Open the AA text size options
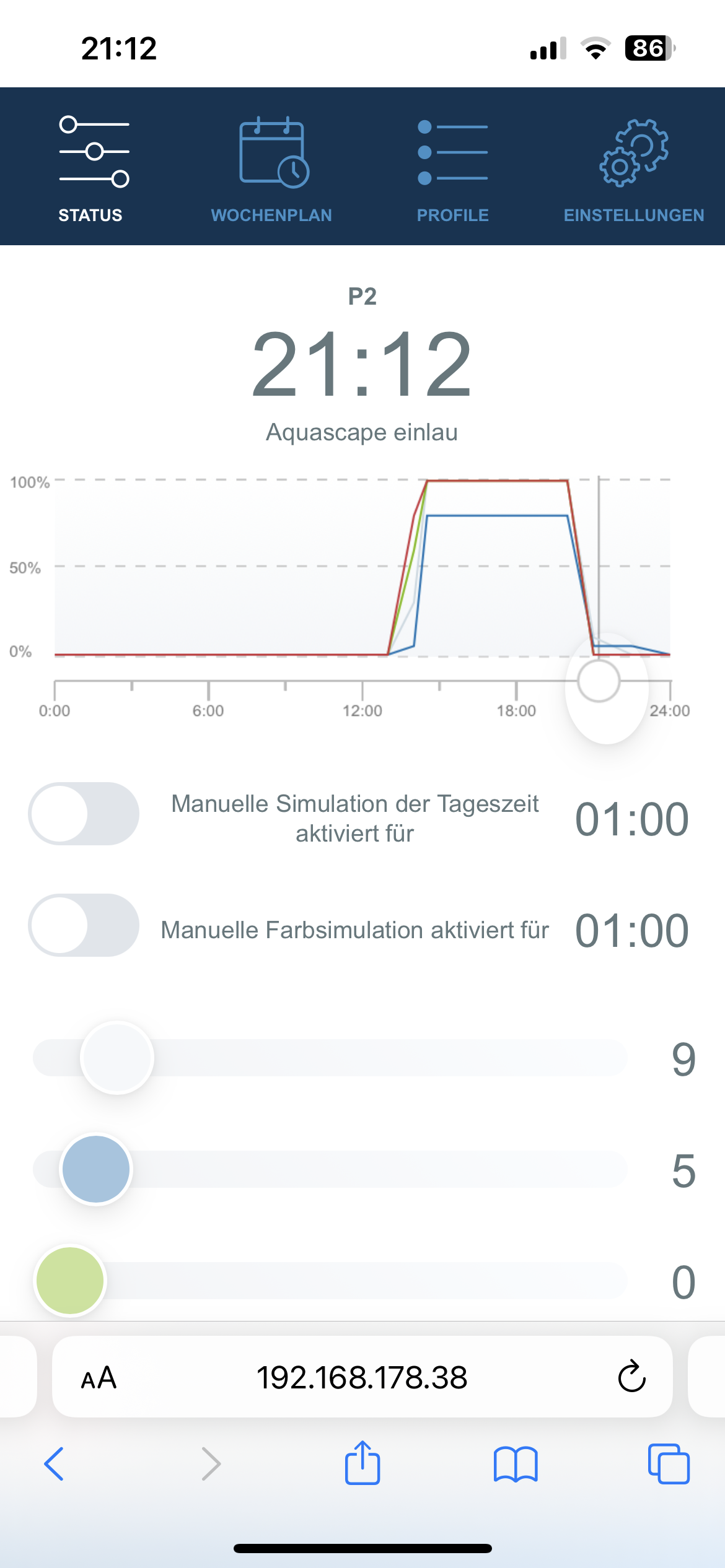 click(x=99, y=1378)
